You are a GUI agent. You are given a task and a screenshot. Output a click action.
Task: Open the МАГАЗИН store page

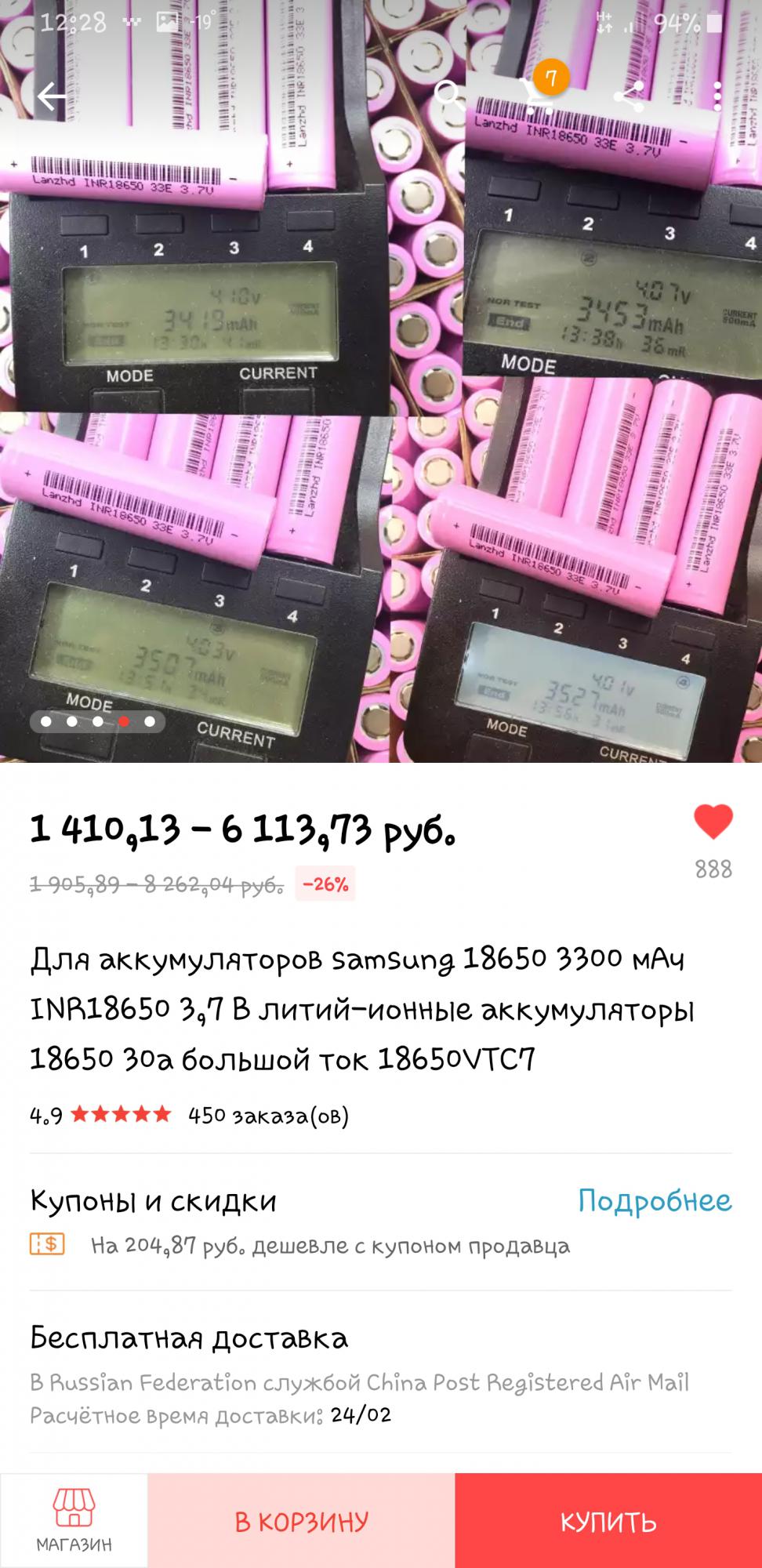click(x=74, y=1521)
